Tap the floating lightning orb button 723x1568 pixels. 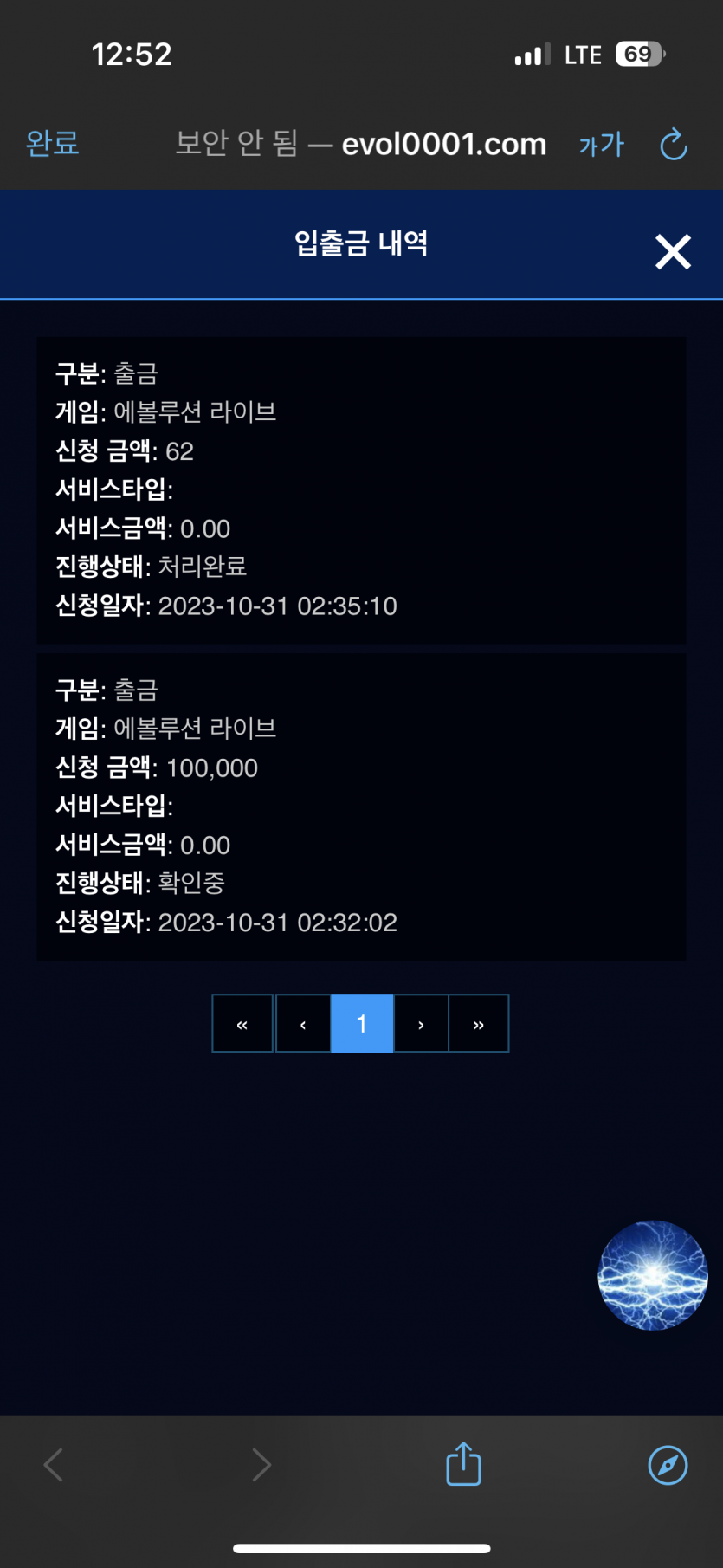pos(653,1275)
